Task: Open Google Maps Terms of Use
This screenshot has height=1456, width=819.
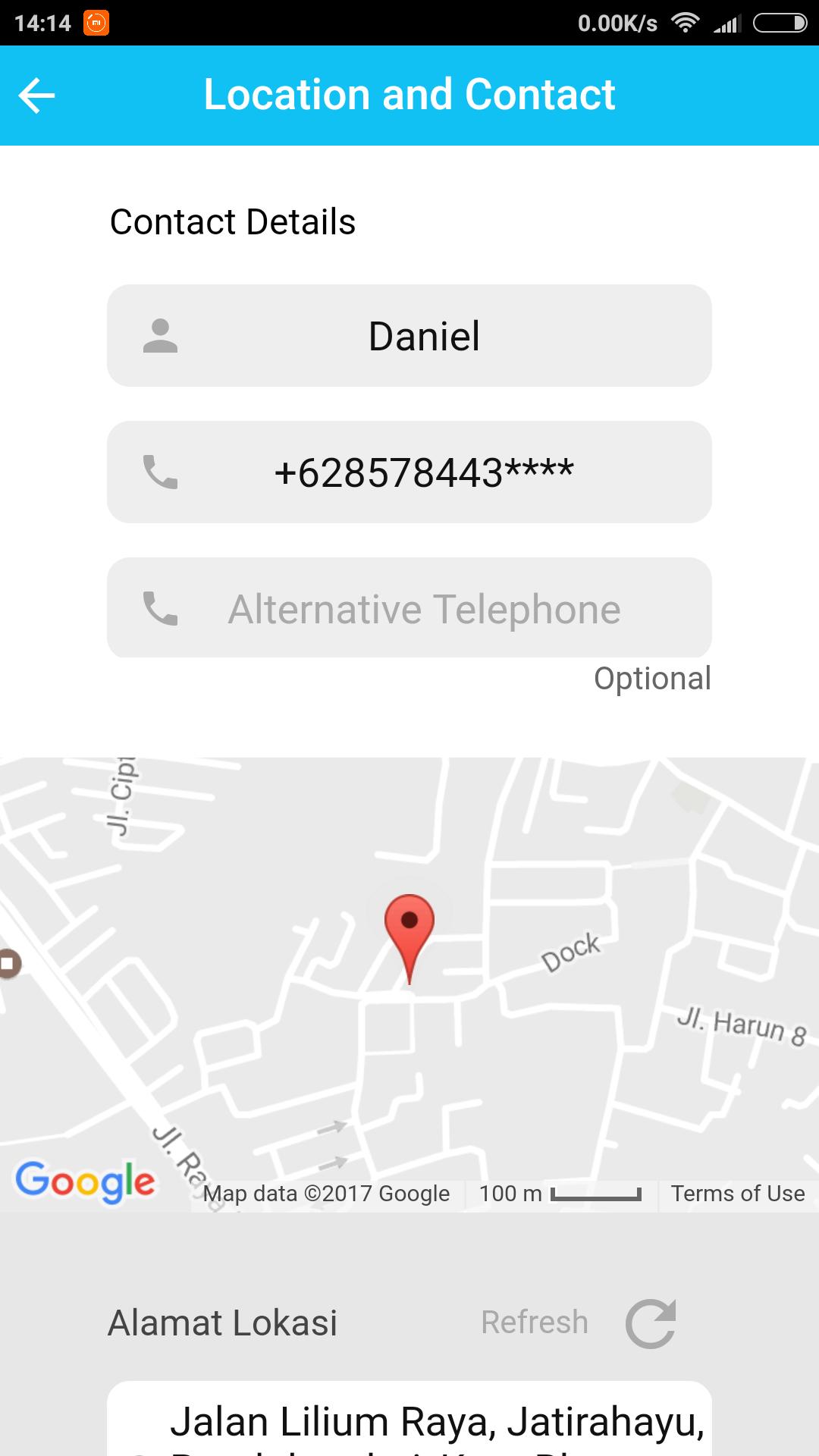Action: point(737,1194)
